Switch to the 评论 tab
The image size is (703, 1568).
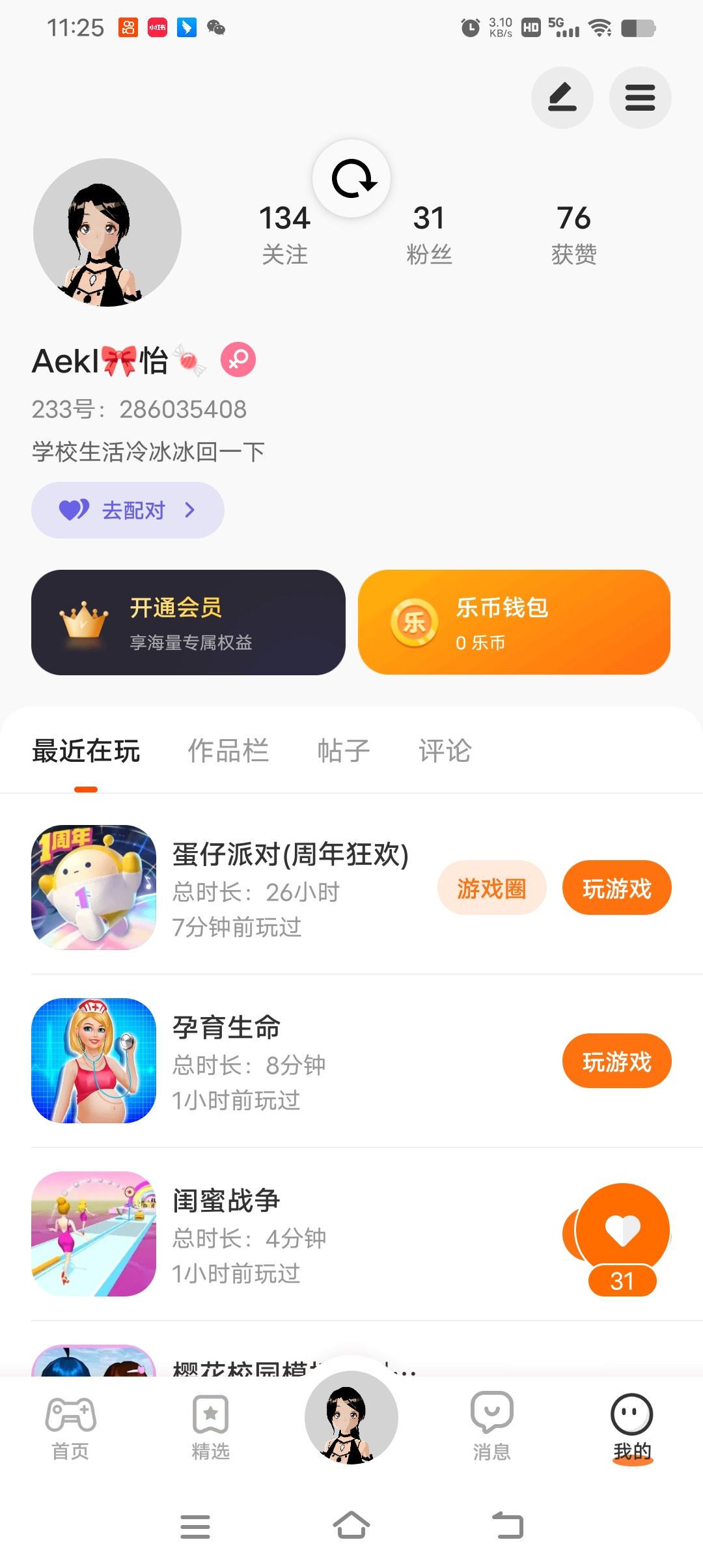pyautogui.click(x=445, y=751)
